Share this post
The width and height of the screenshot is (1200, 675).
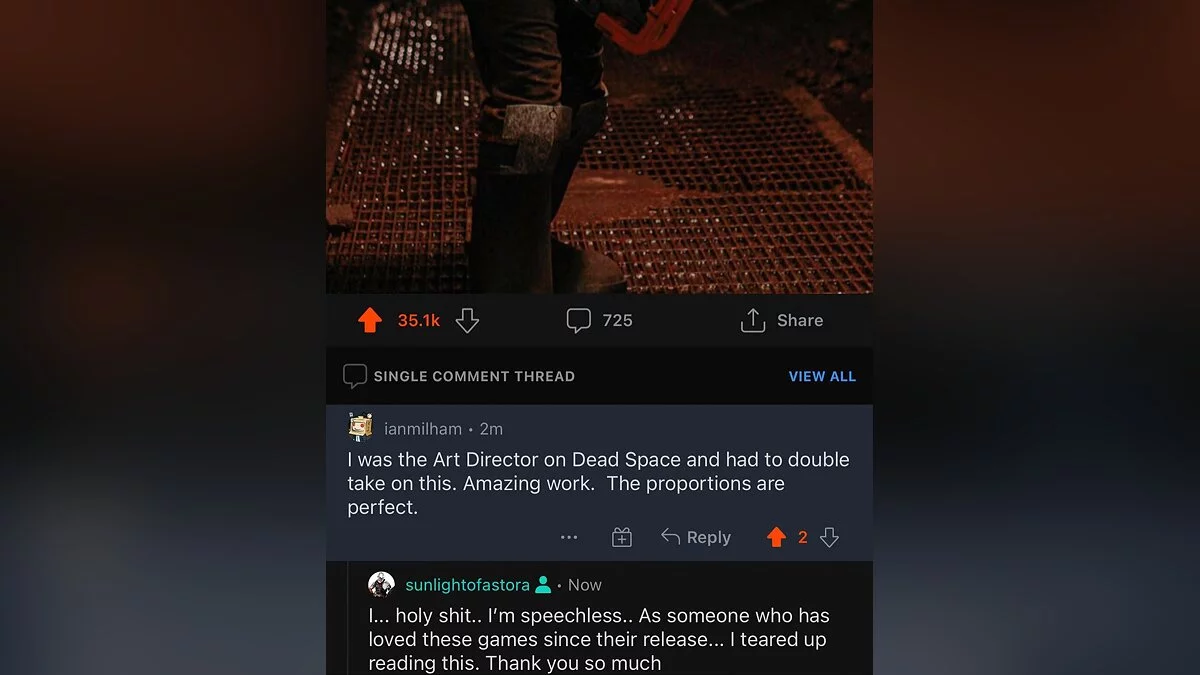(781, 320)
